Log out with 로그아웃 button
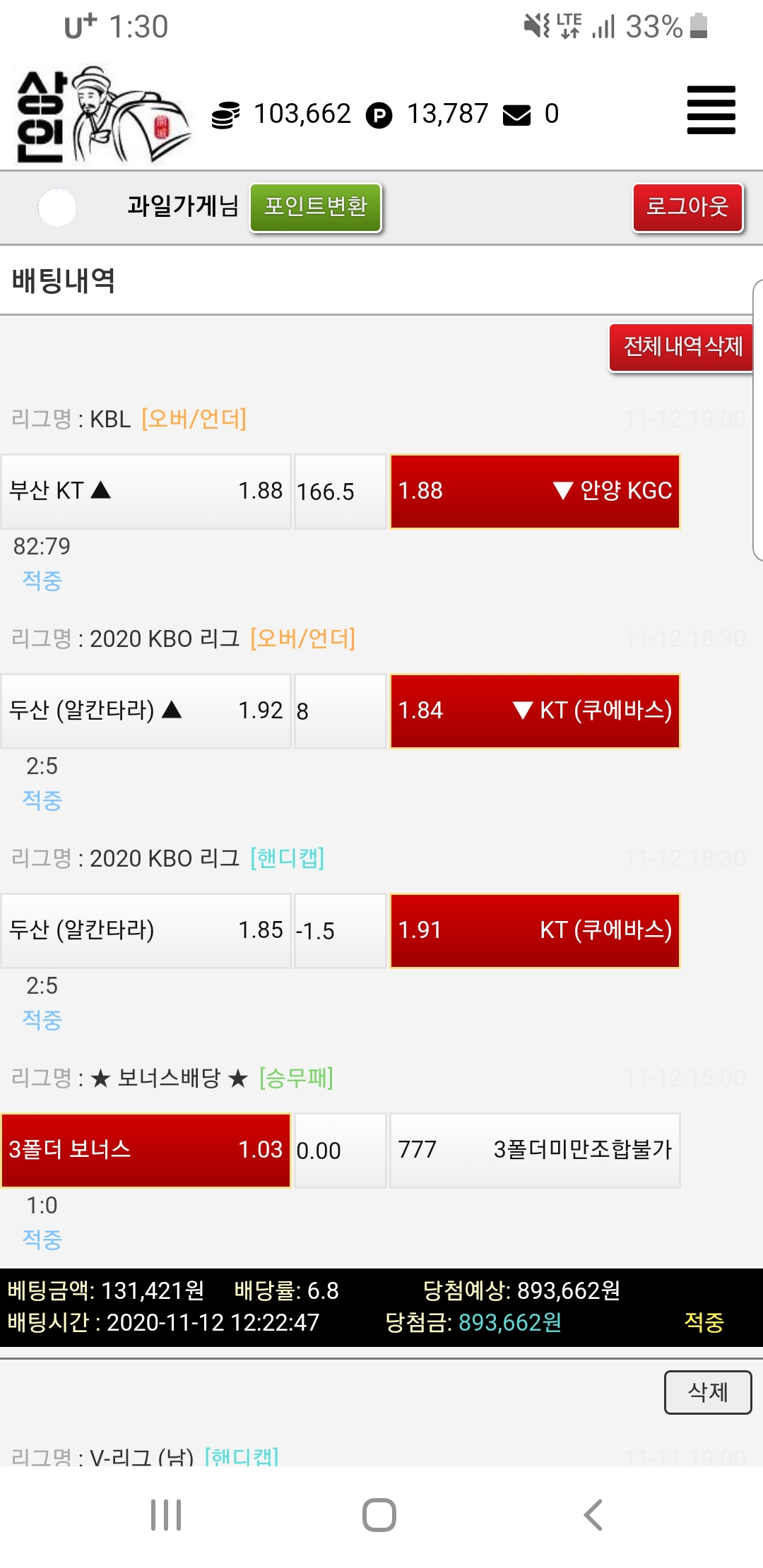763x1568 pixels. [x=687, y=207]
